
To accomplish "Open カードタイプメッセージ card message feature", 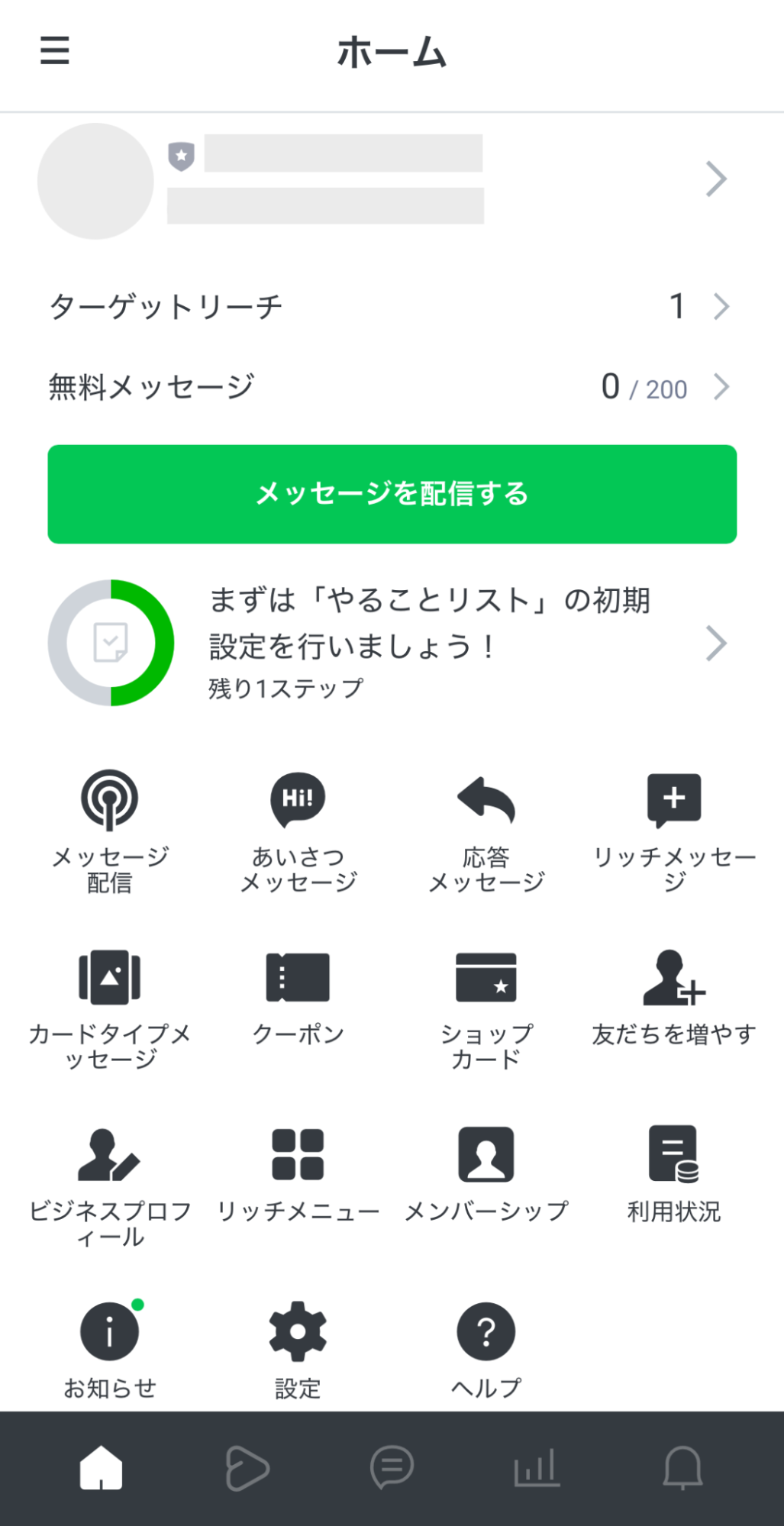I will pyautogui.click(x=111, y=1008).
